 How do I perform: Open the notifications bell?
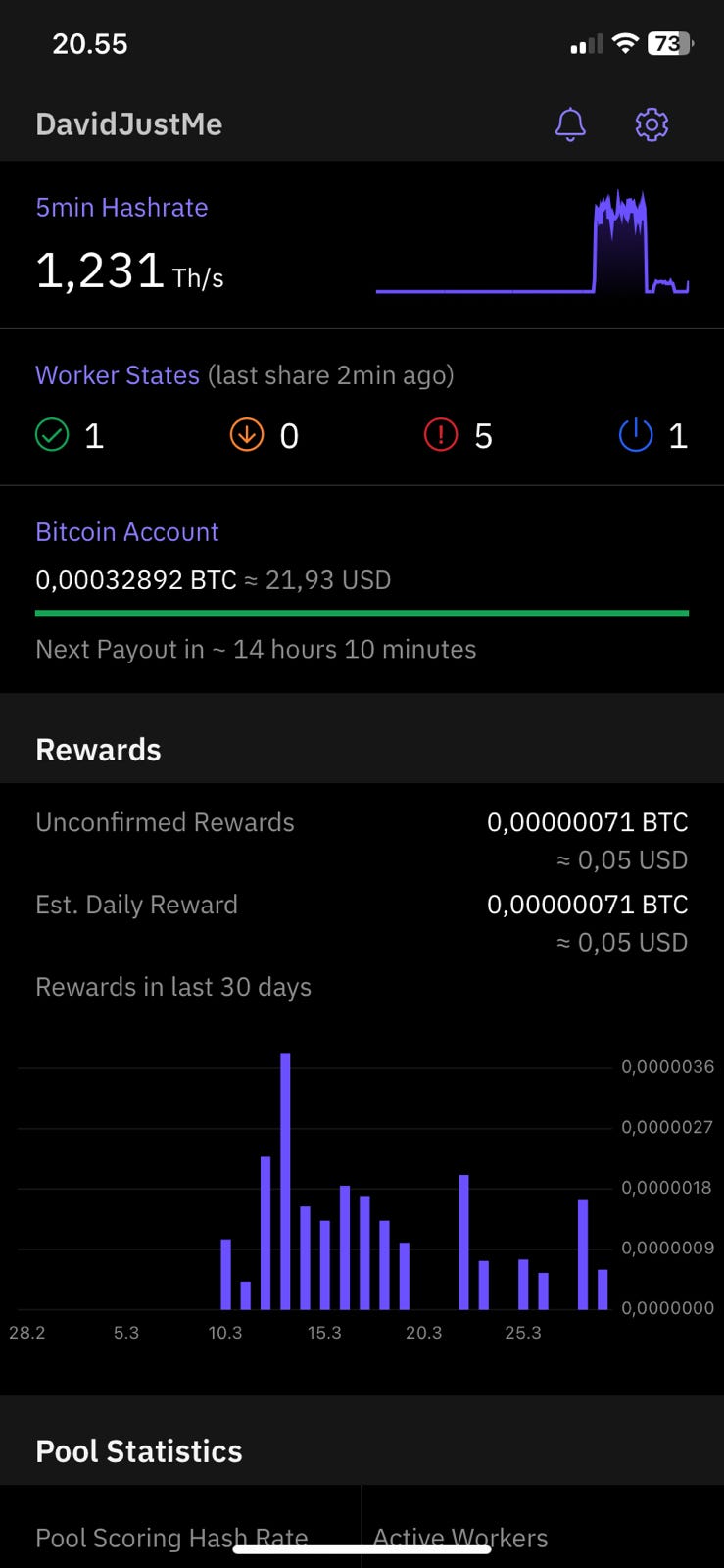click(570, 124)
